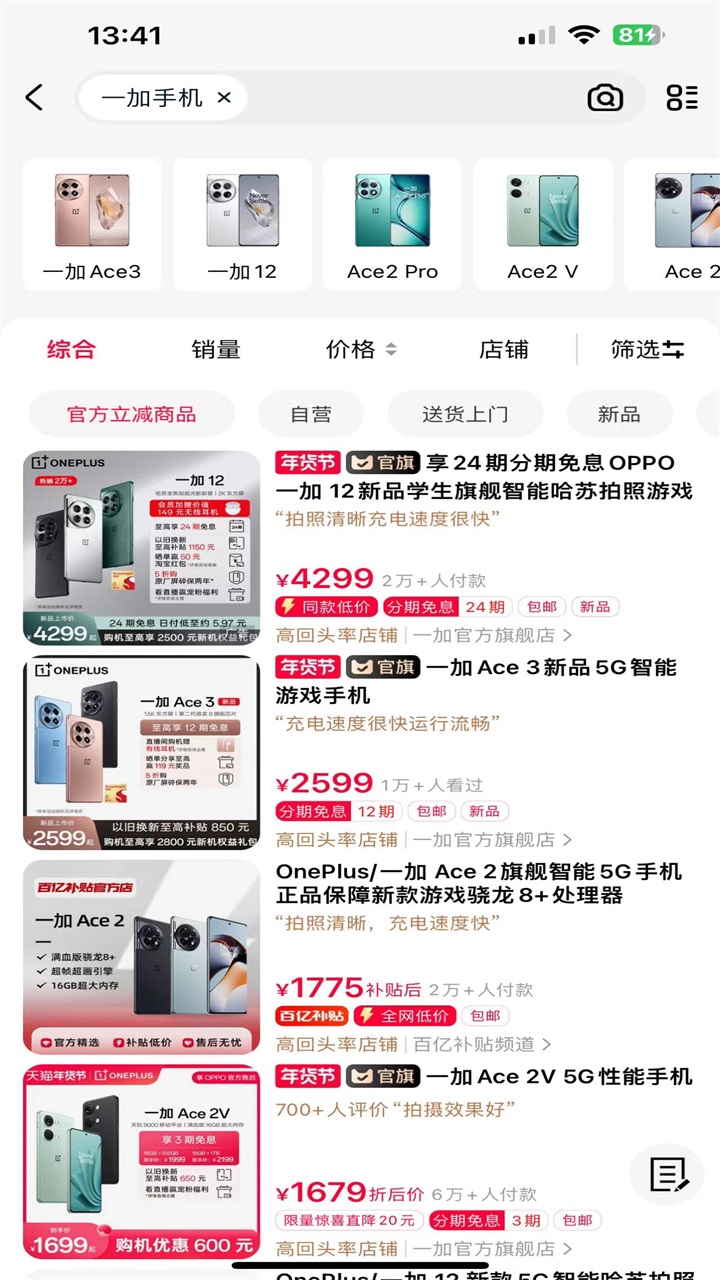Apply the 自营 filter chip
Viewport: 720px width, 1280px height.
[310, 414]
